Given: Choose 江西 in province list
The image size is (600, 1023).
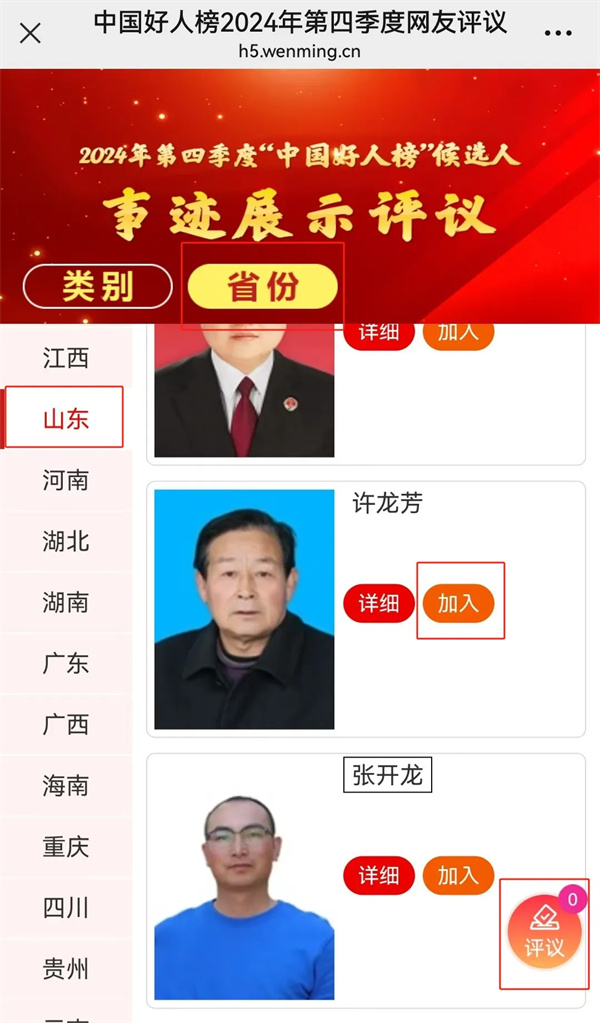Looking at the screenshot, I should pos(66,358).
